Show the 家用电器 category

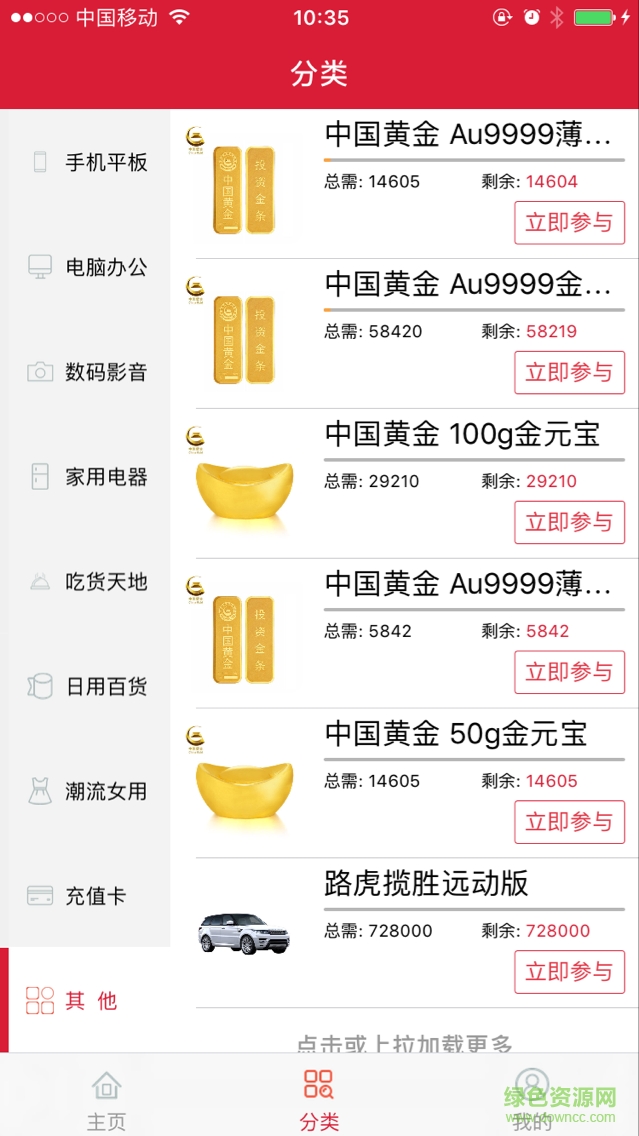point(86,477)
